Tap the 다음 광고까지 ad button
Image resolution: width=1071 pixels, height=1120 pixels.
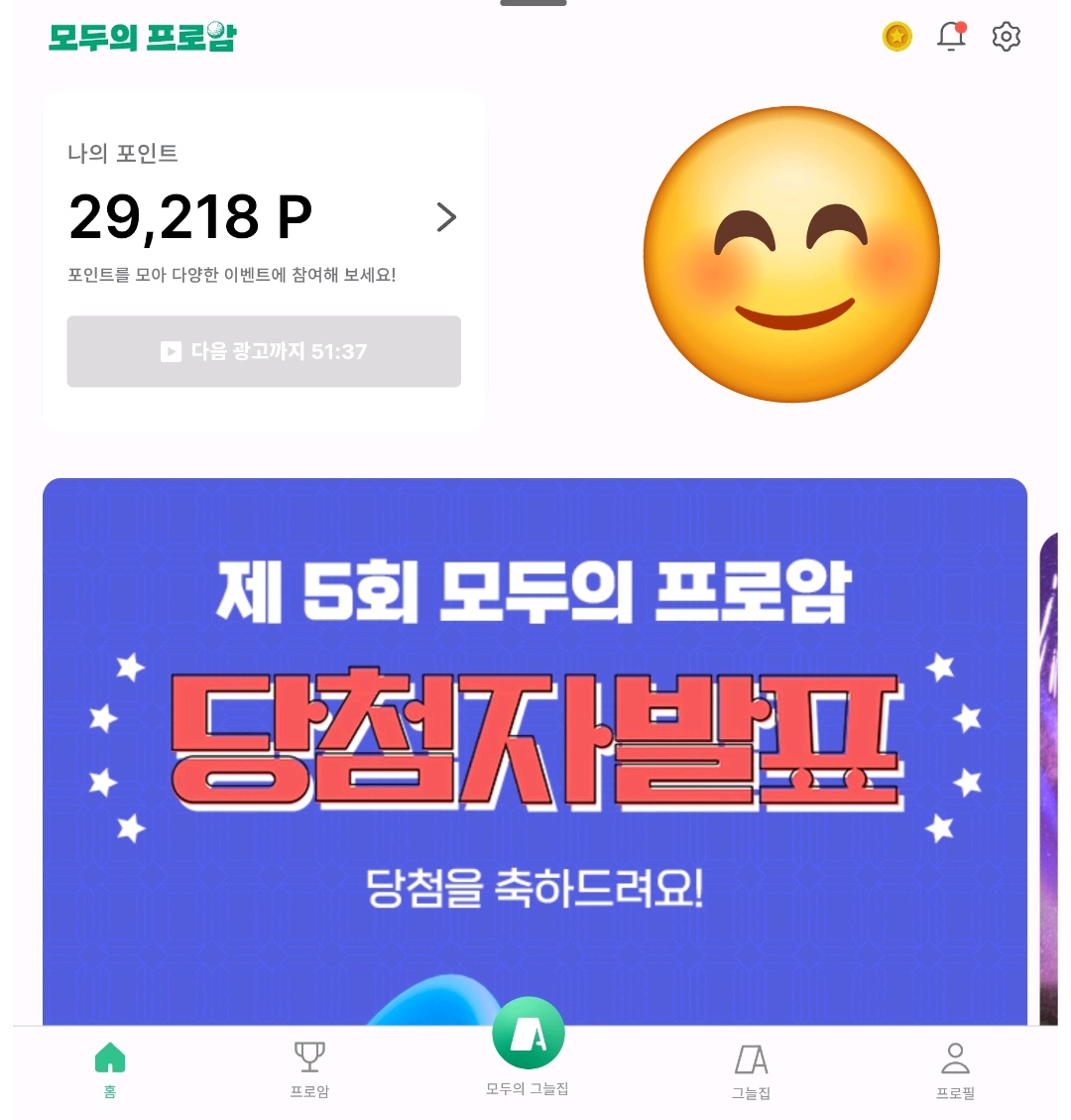point(264,351)
